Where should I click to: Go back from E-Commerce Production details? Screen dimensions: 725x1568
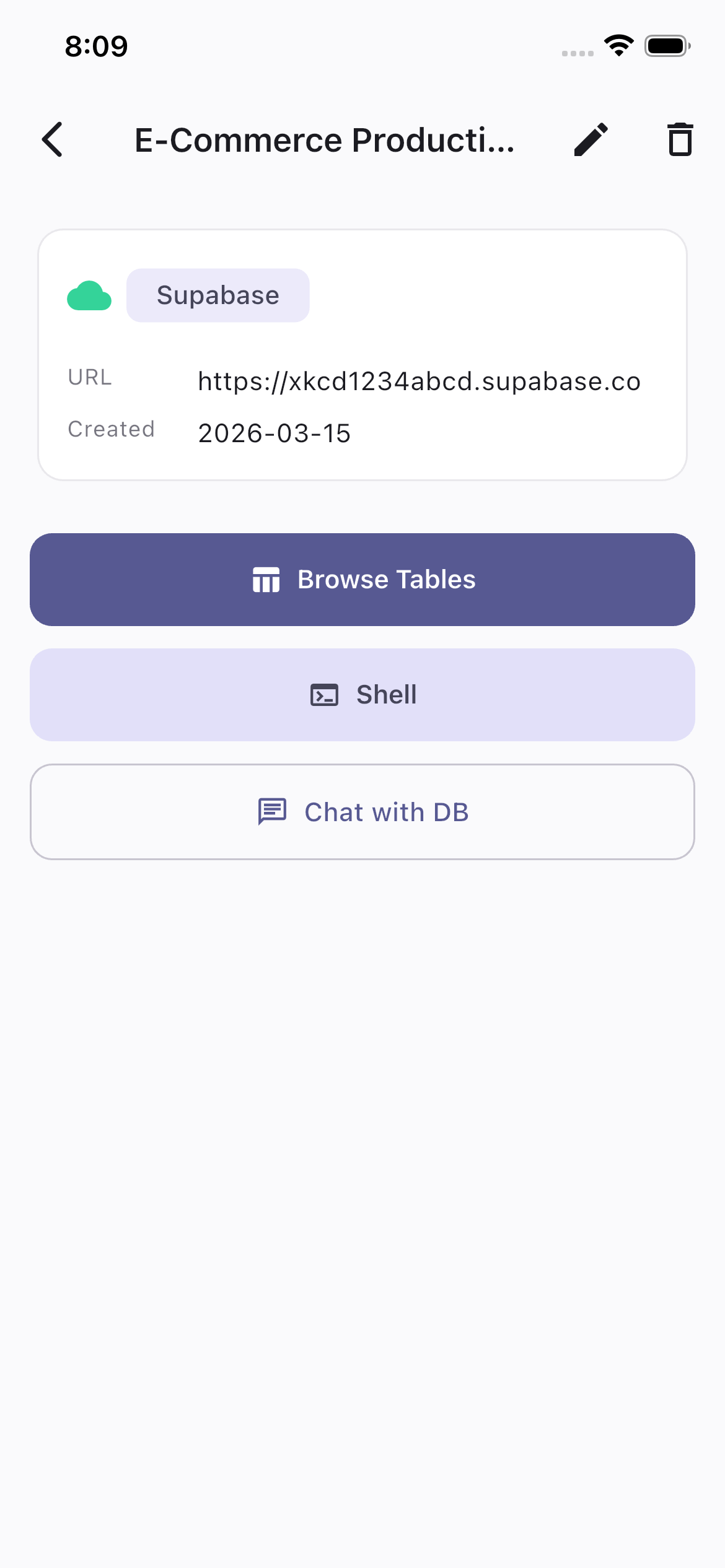53,139
